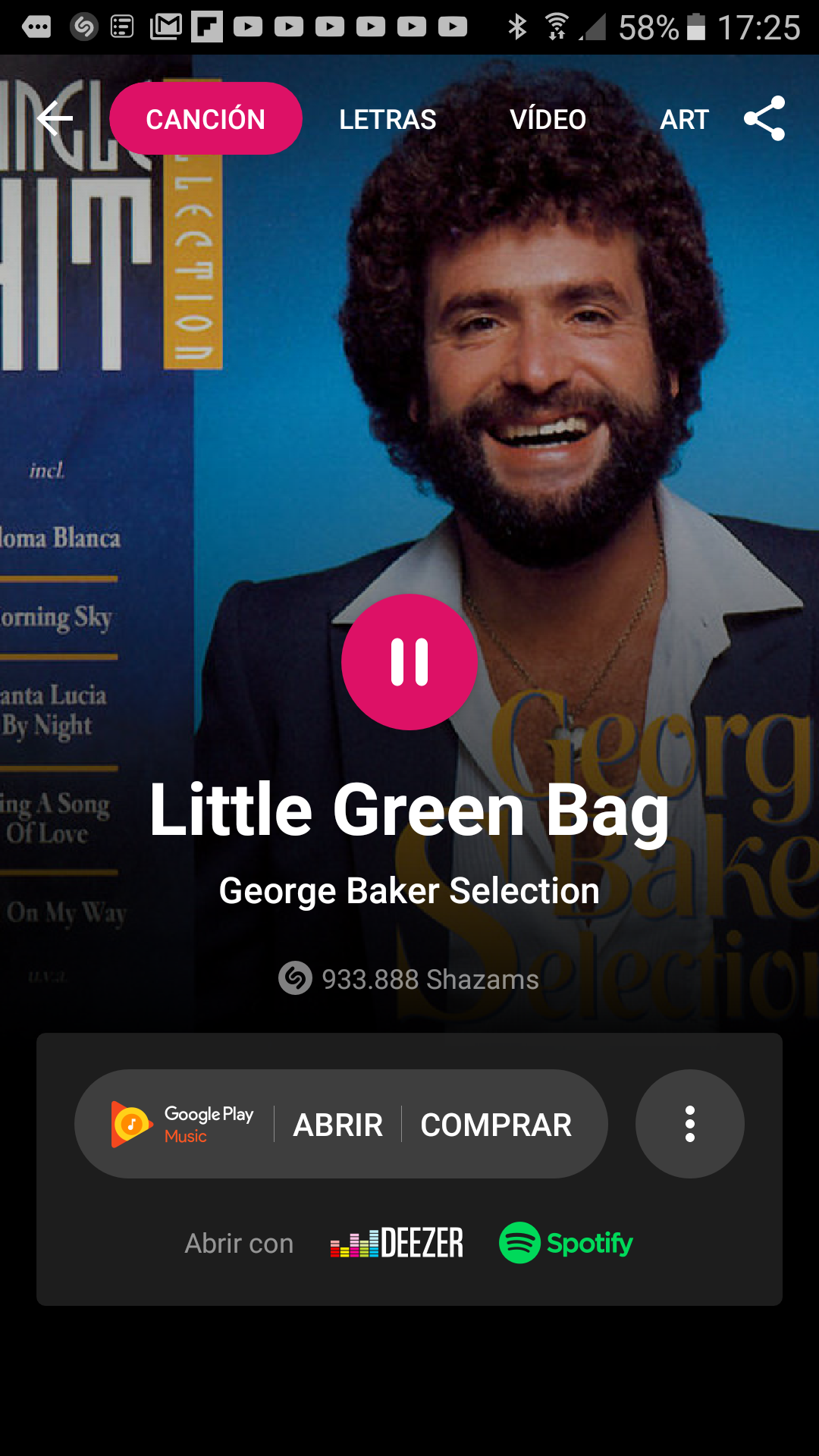819x1456 pixels.
Task: Pause the Little Green Bag preview
Action: pyautogui.click(x=409, y=662)
